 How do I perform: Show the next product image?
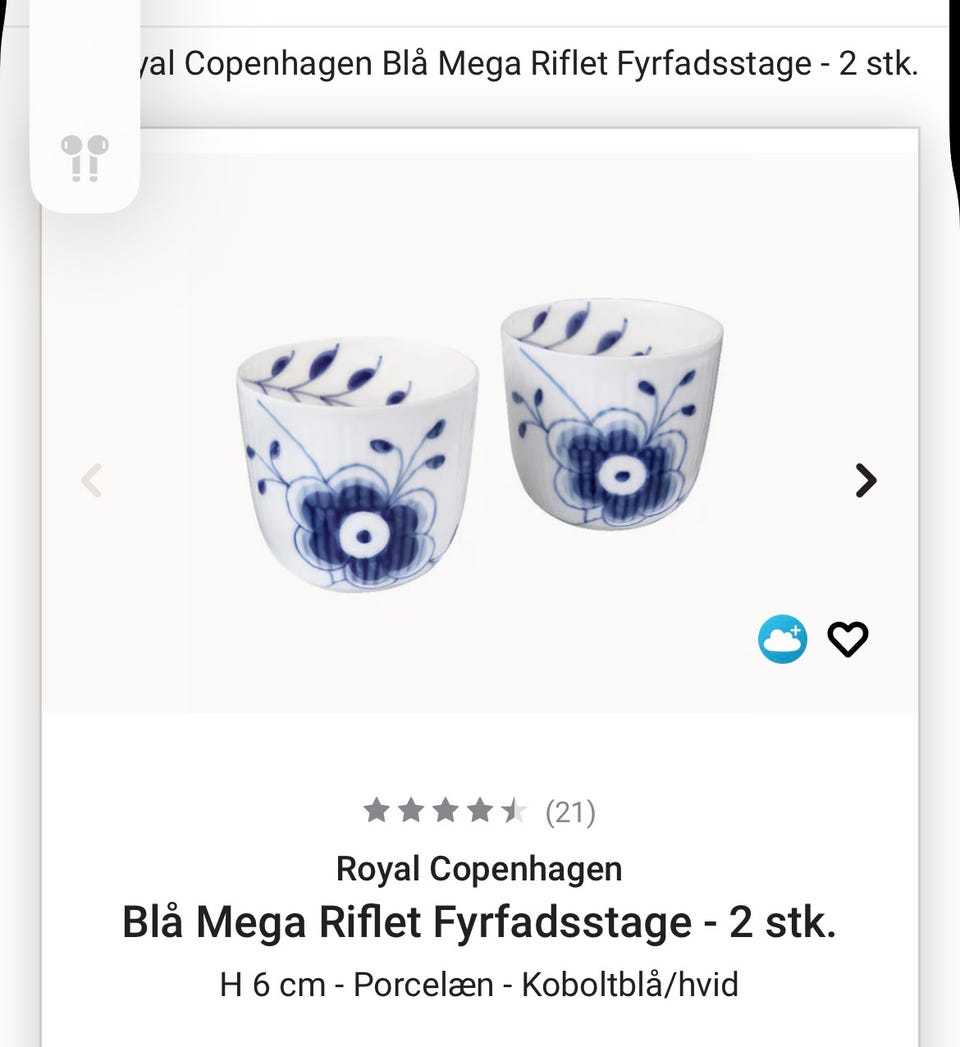point(866,481)
